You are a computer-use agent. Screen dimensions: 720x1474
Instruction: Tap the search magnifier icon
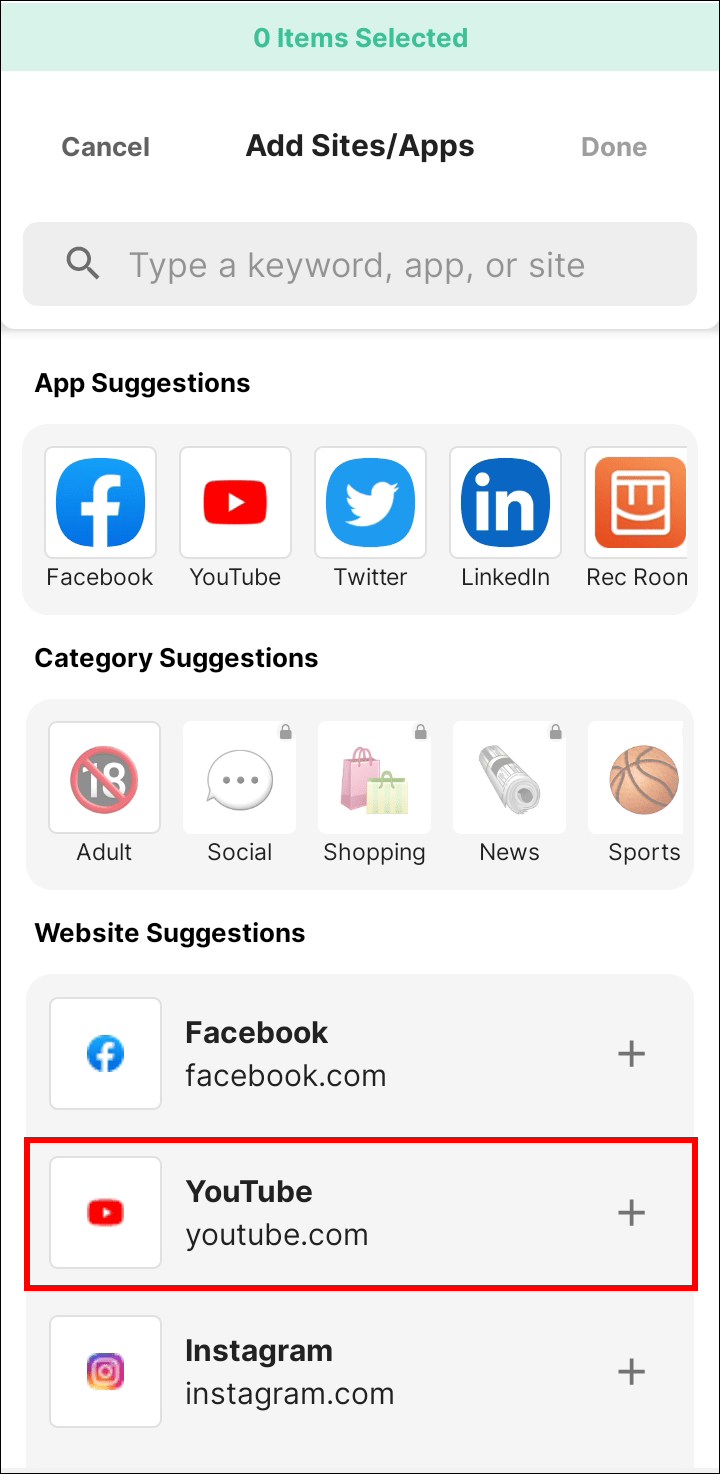tap(83, 264)
